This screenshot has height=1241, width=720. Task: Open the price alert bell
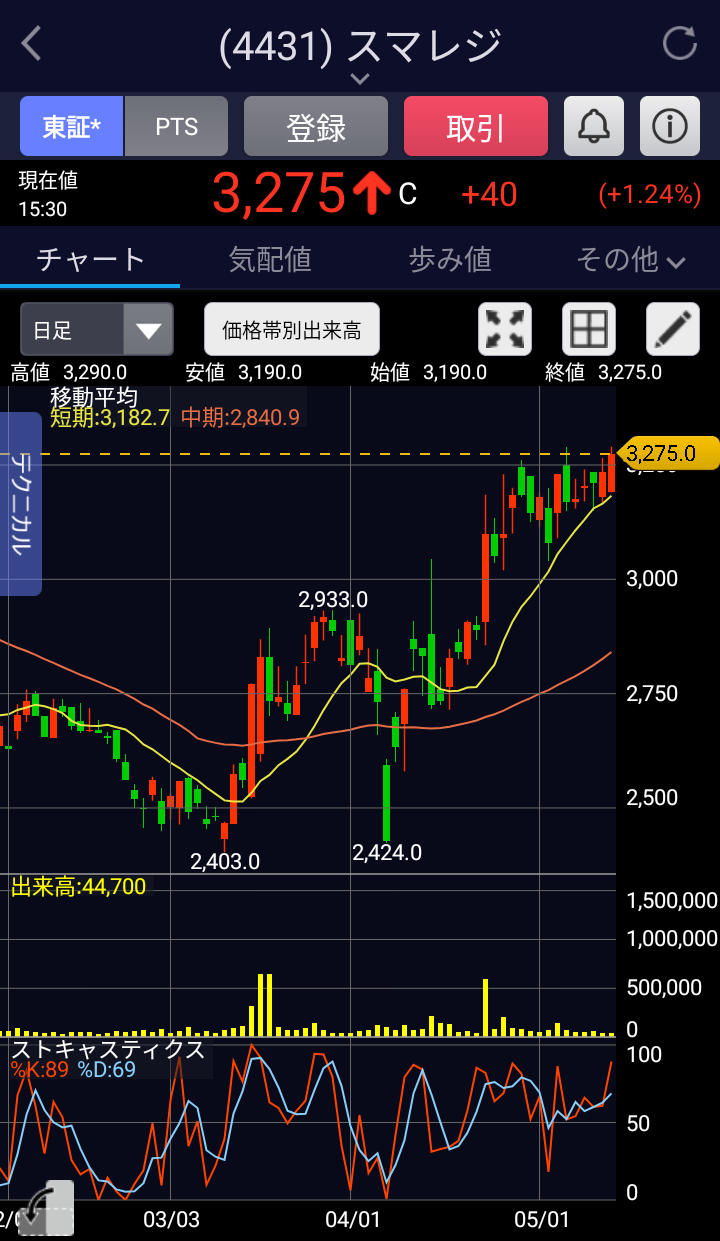[594, 126]
